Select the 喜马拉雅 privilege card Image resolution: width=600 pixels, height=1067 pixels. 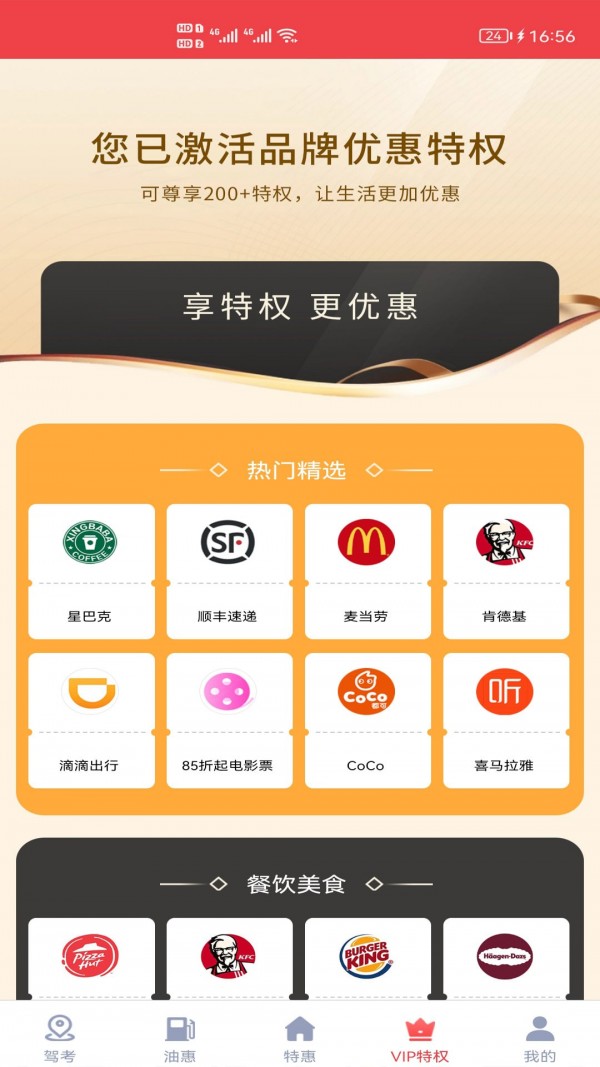506,720
